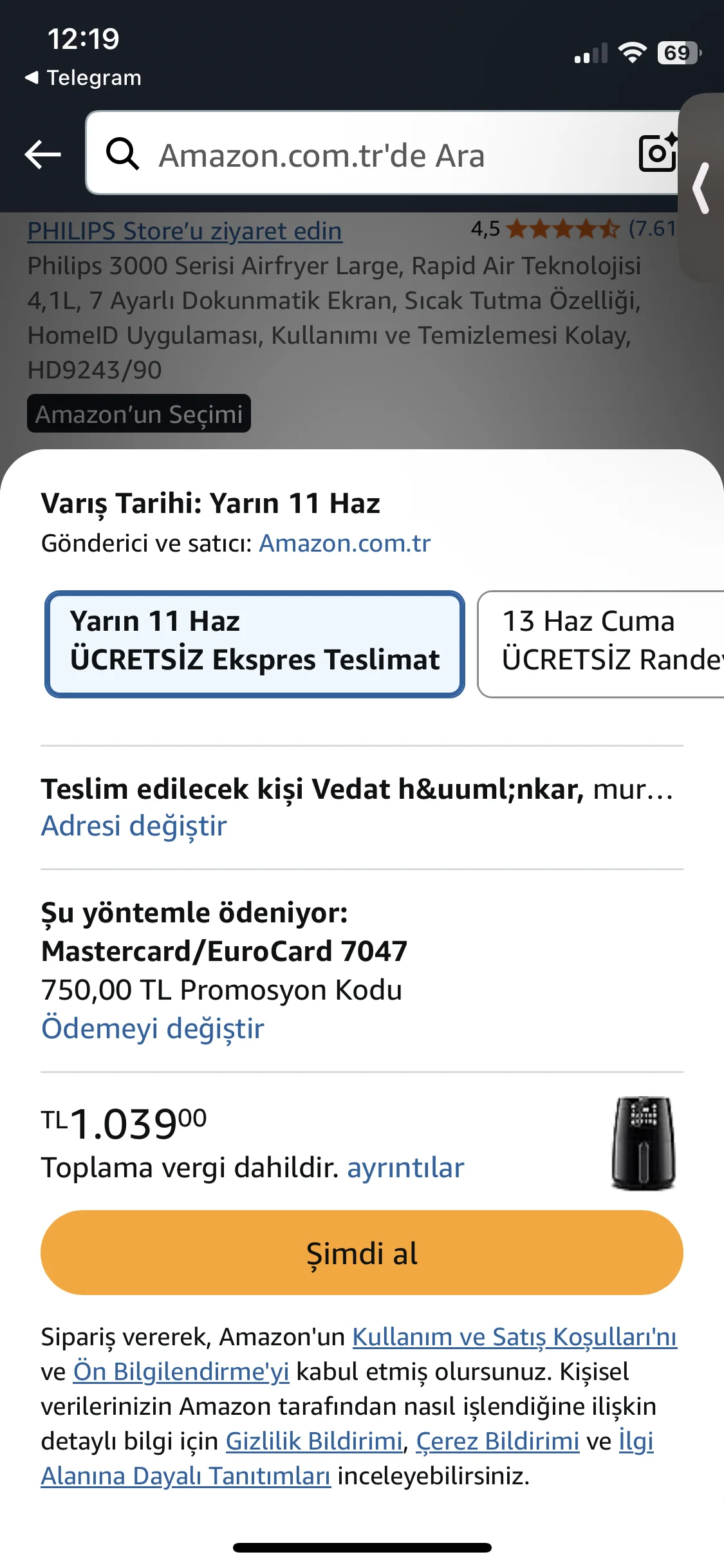Open the side panel chevron handle
The image size is (724, 1568).
click(701, 188)
